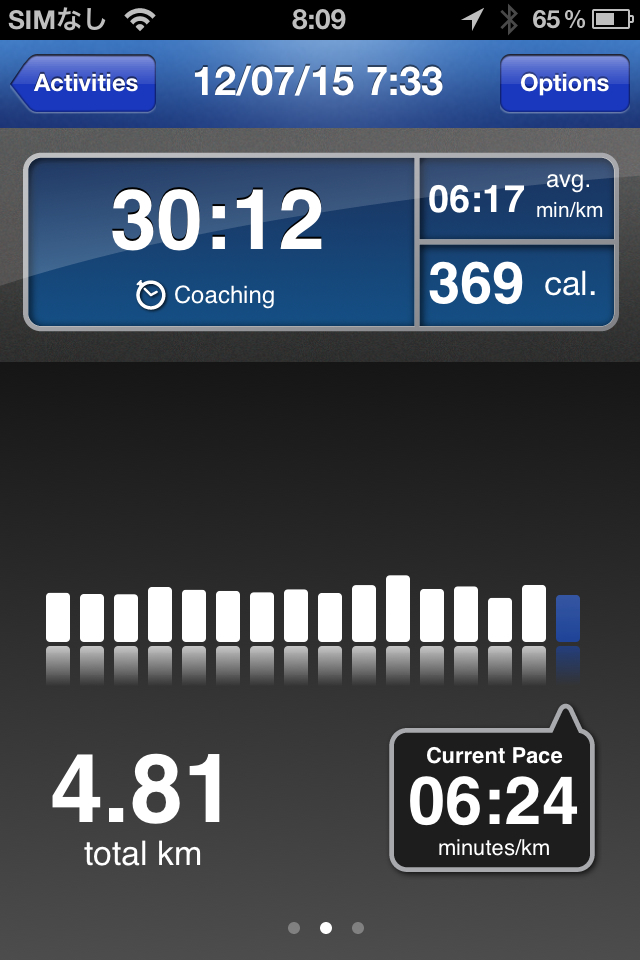Screen dimensions: 640x960
Task: Go back to the Activities list
Action: click(84, 83)
